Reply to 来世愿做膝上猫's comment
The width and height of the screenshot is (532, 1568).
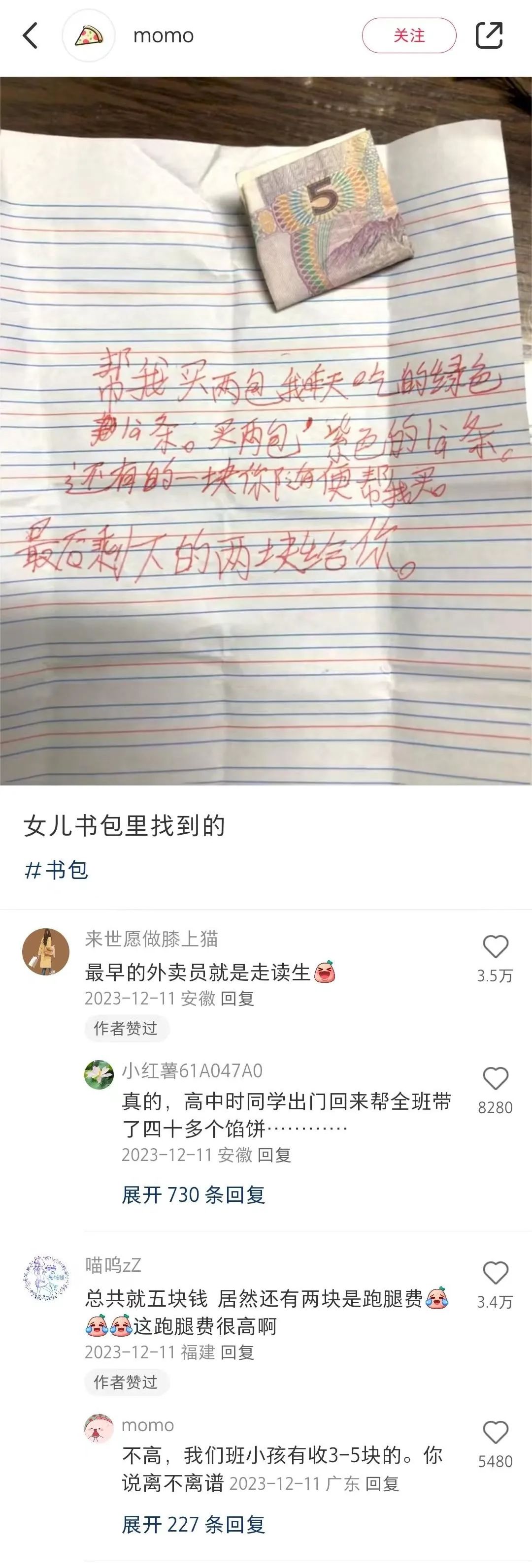coord(236,999)
